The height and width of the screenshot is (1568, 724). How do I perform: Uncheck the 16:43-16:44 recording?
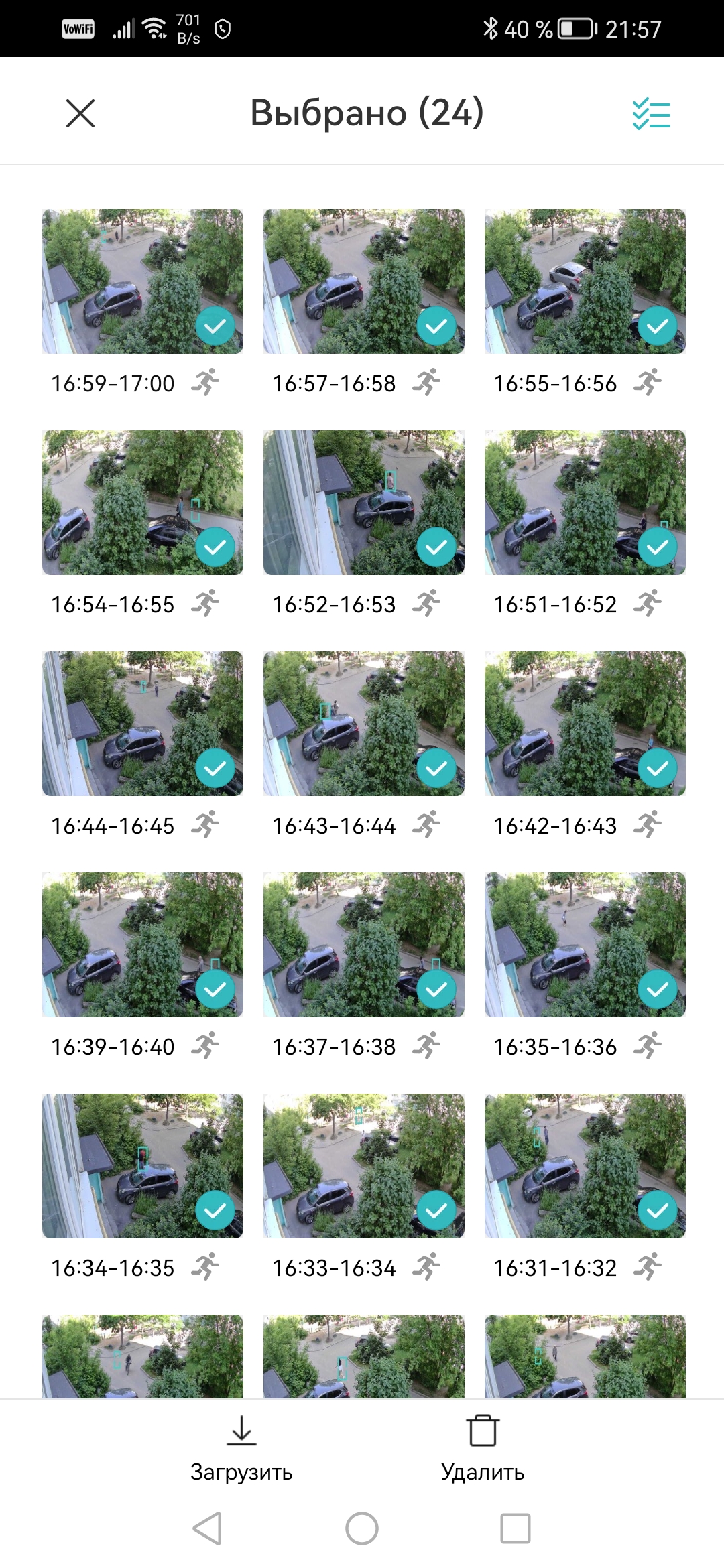click(x=436, y=769)
